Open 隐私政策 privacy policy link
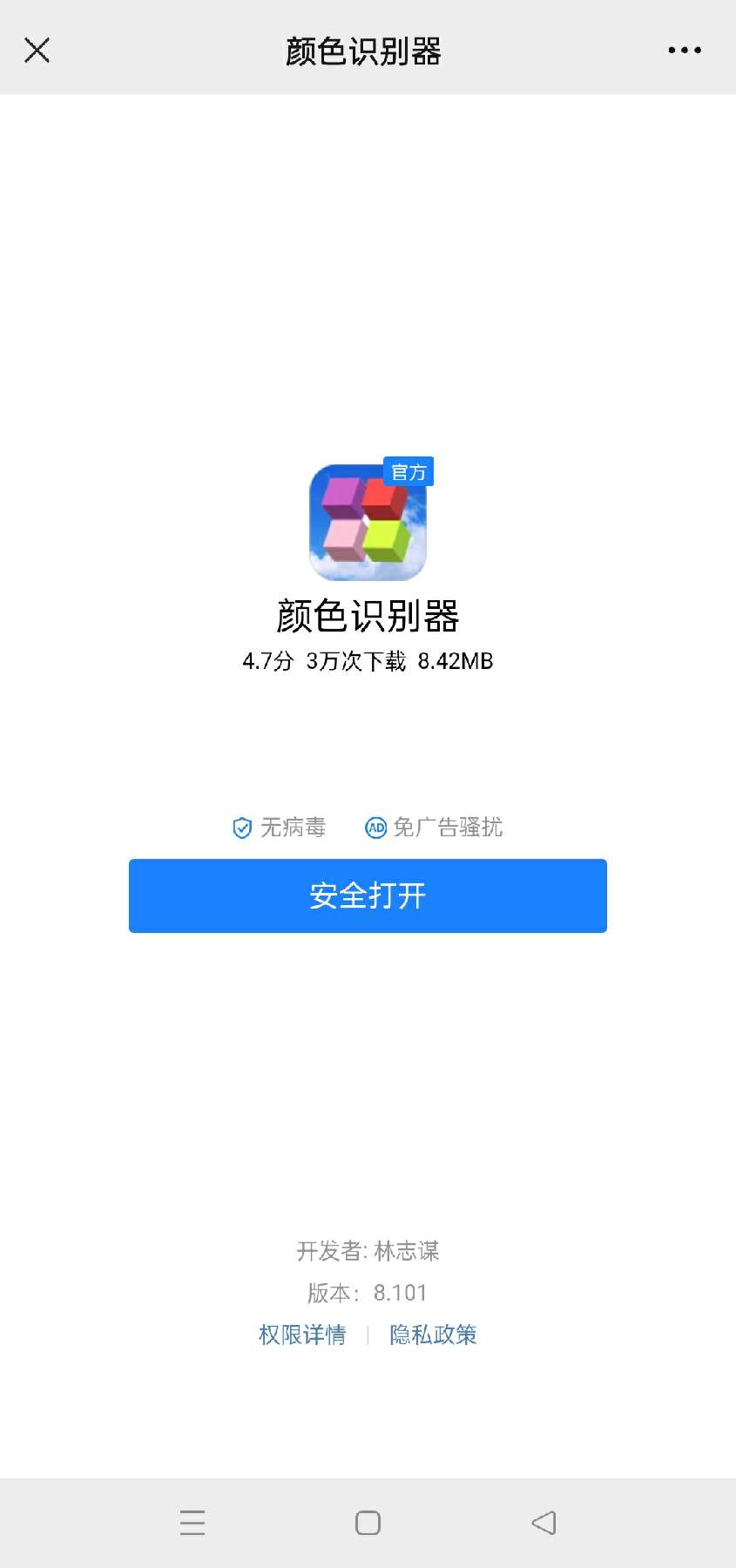Image resolution: width=736 pixels, height=1568 pixels. [433, 1335]
